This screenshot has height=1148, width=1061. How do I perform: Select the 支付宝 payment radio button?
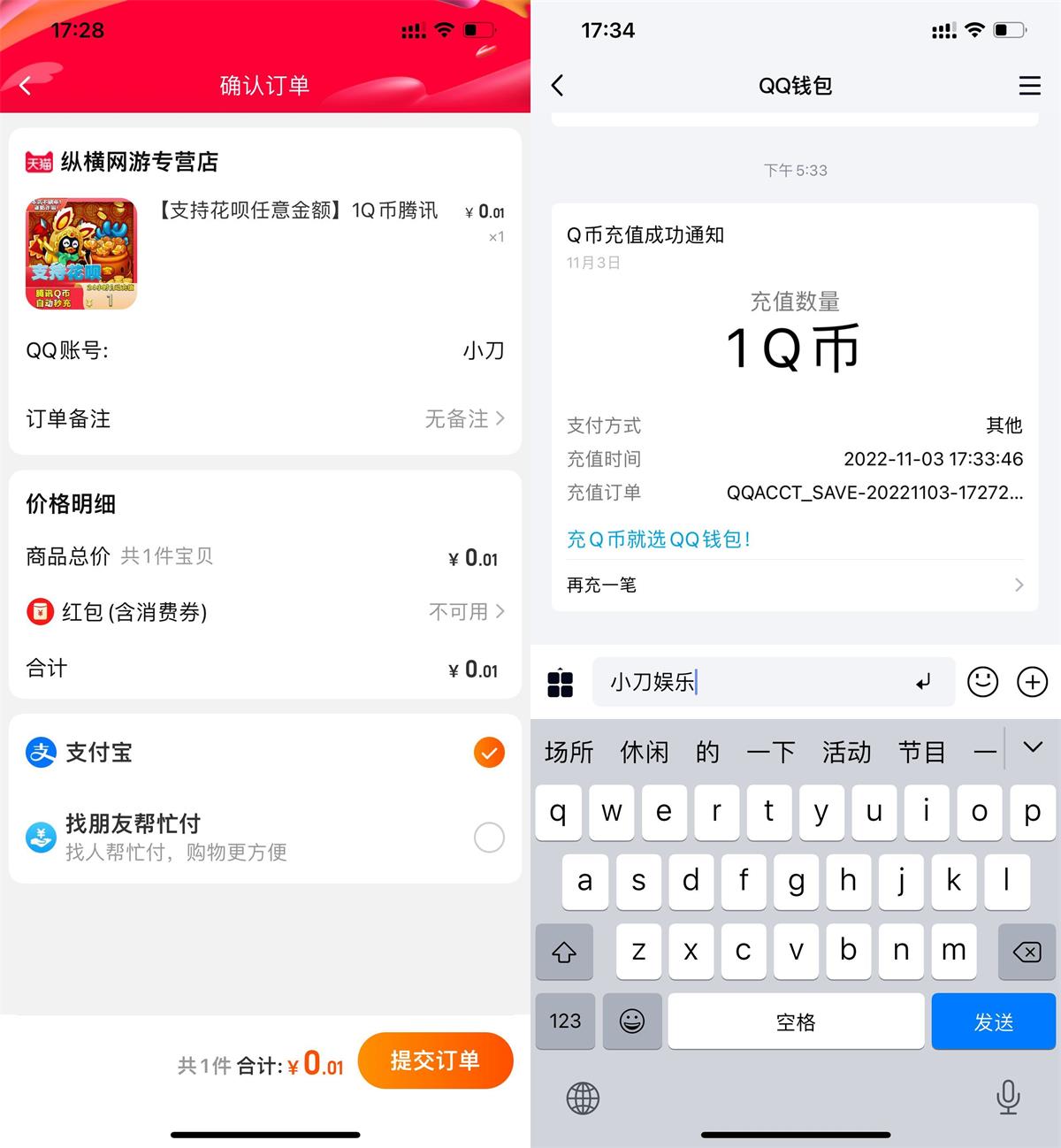489,753
